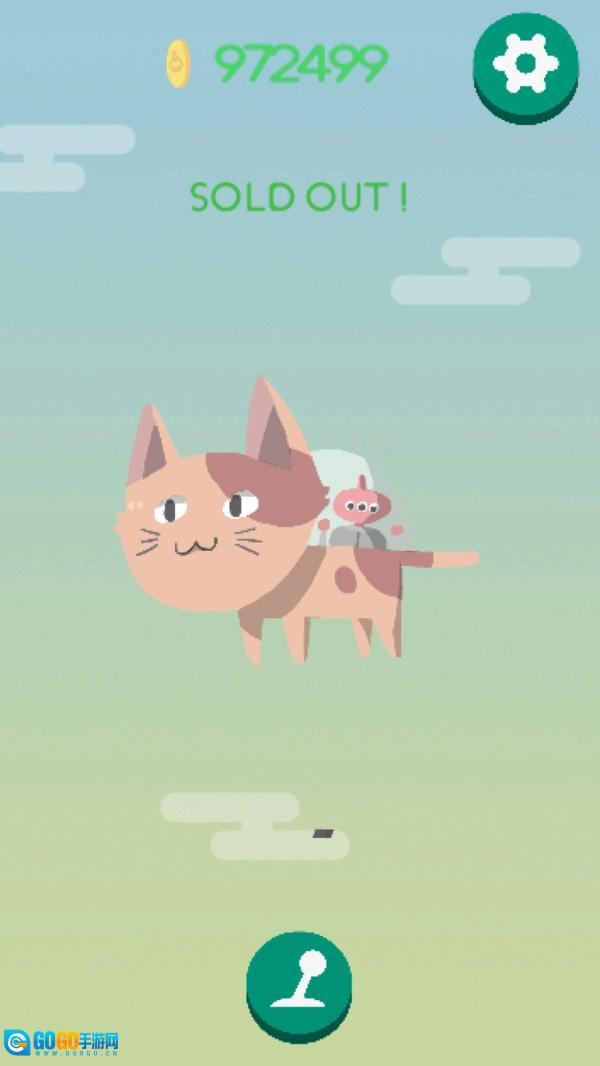Tap the green joystick play button
This screenshot has height=1066, width=600.
299,983
